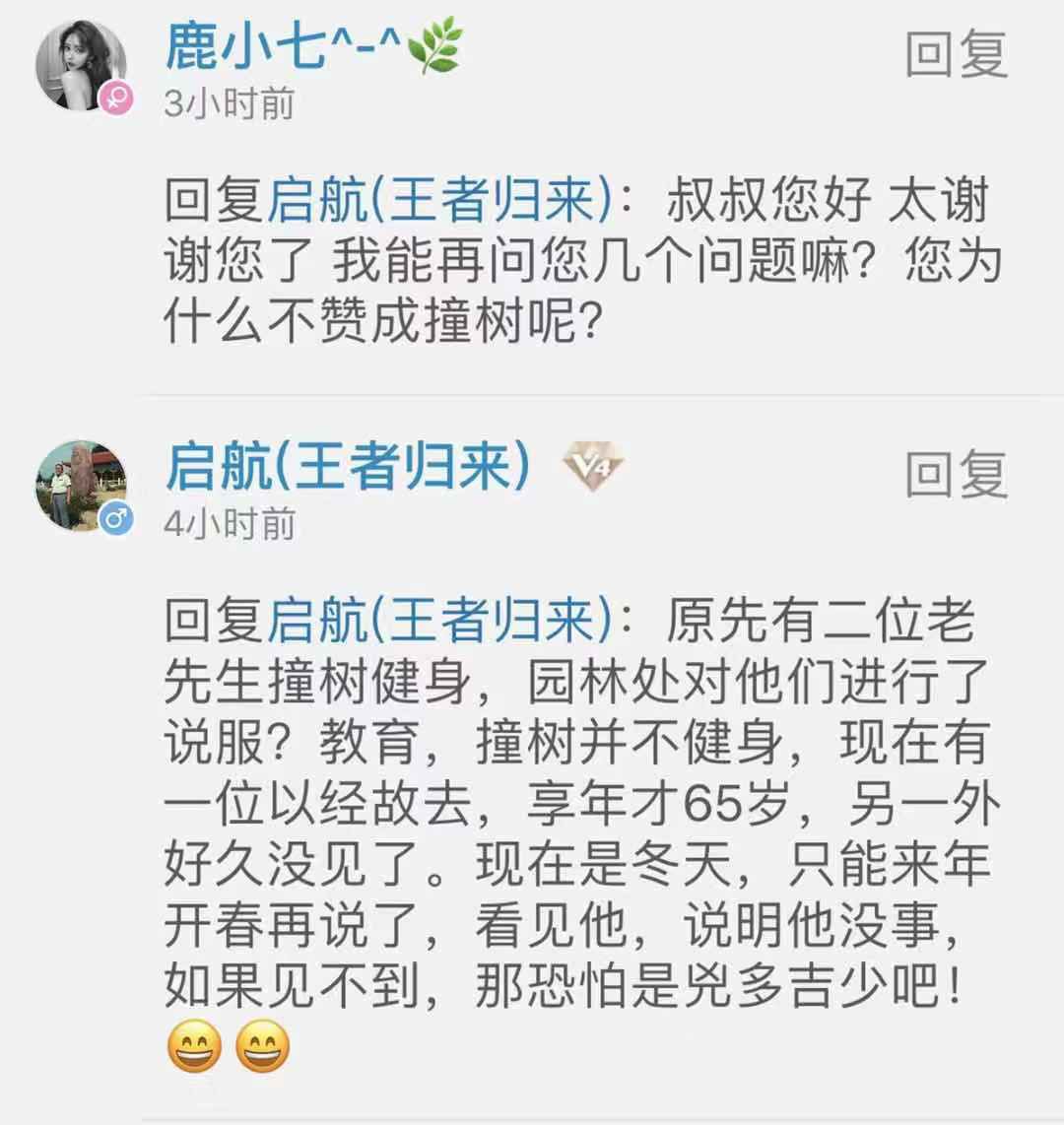
Task: Tap 回复 on 鹿小七's comment
Action: (956, 55)
